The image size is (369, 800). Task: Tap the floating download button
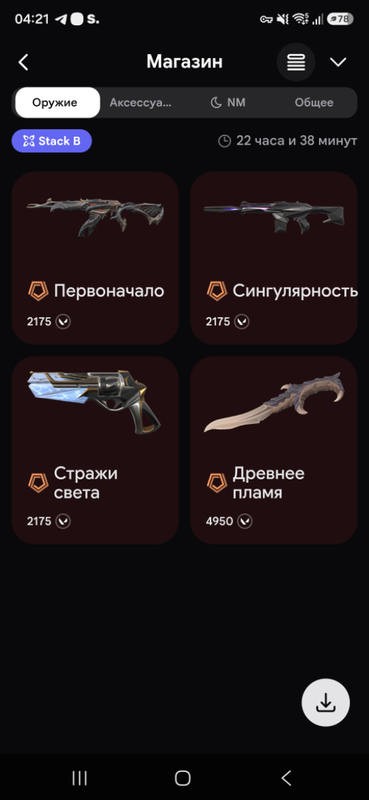(x=326, y=703)
